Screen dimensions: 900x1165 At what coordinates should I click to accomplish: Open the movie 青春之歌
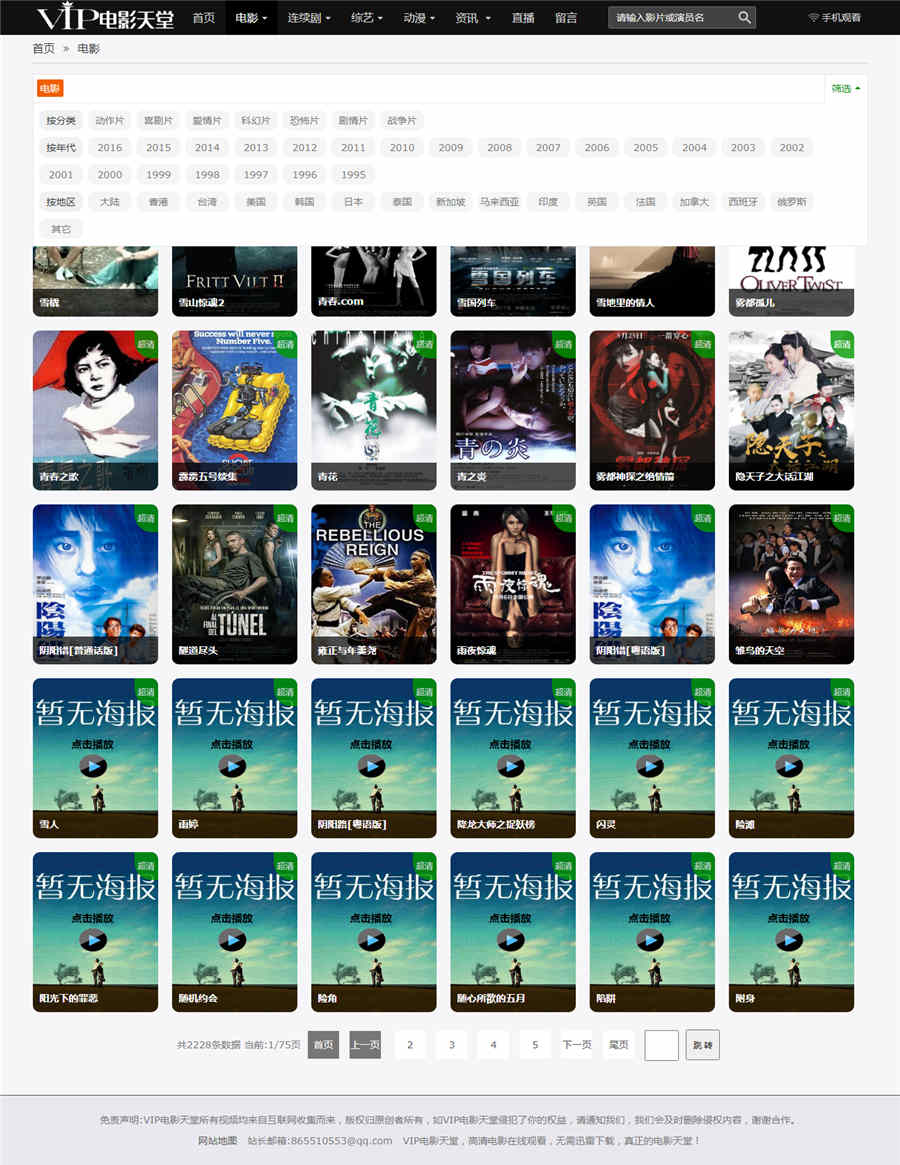tap(95, 410)
